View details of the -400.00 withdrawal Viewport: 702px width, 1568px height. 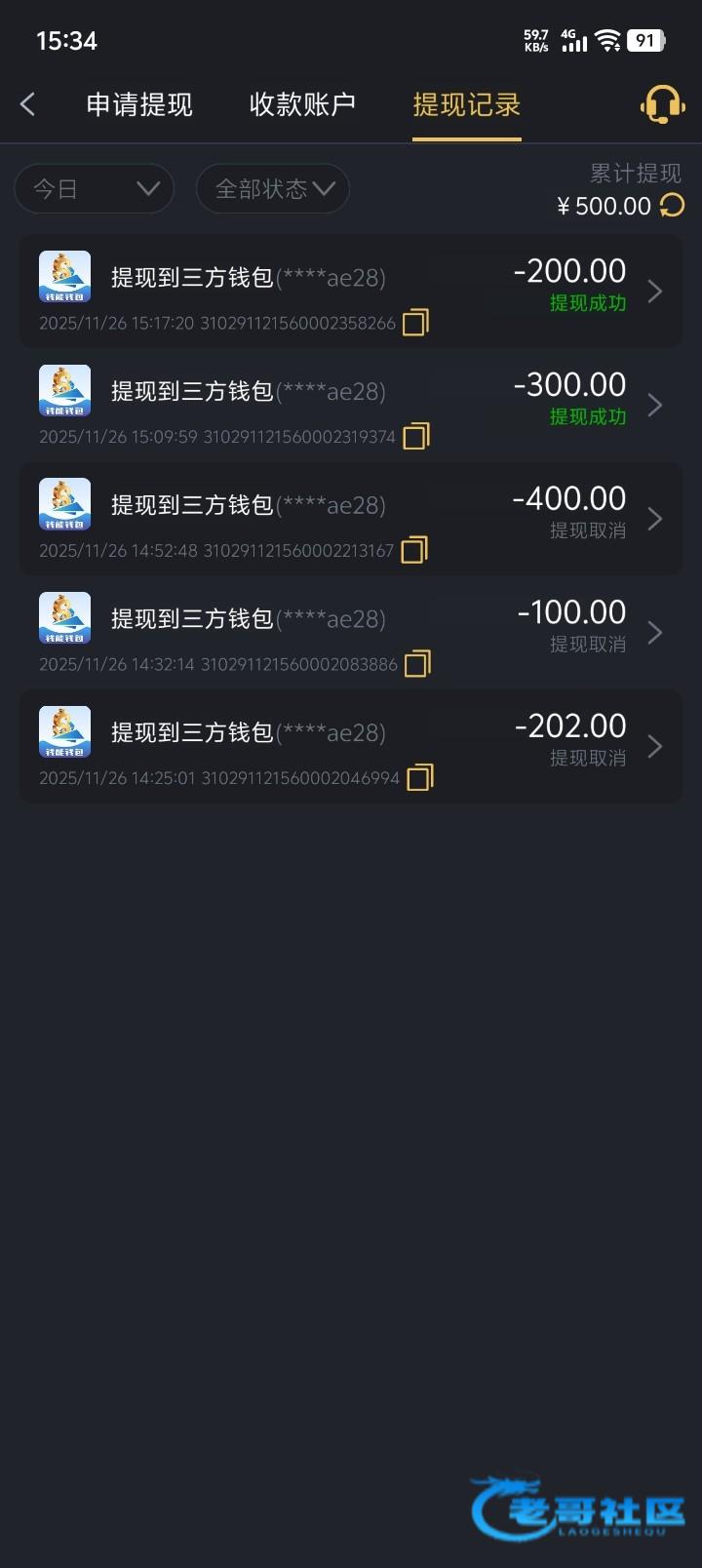351,519
